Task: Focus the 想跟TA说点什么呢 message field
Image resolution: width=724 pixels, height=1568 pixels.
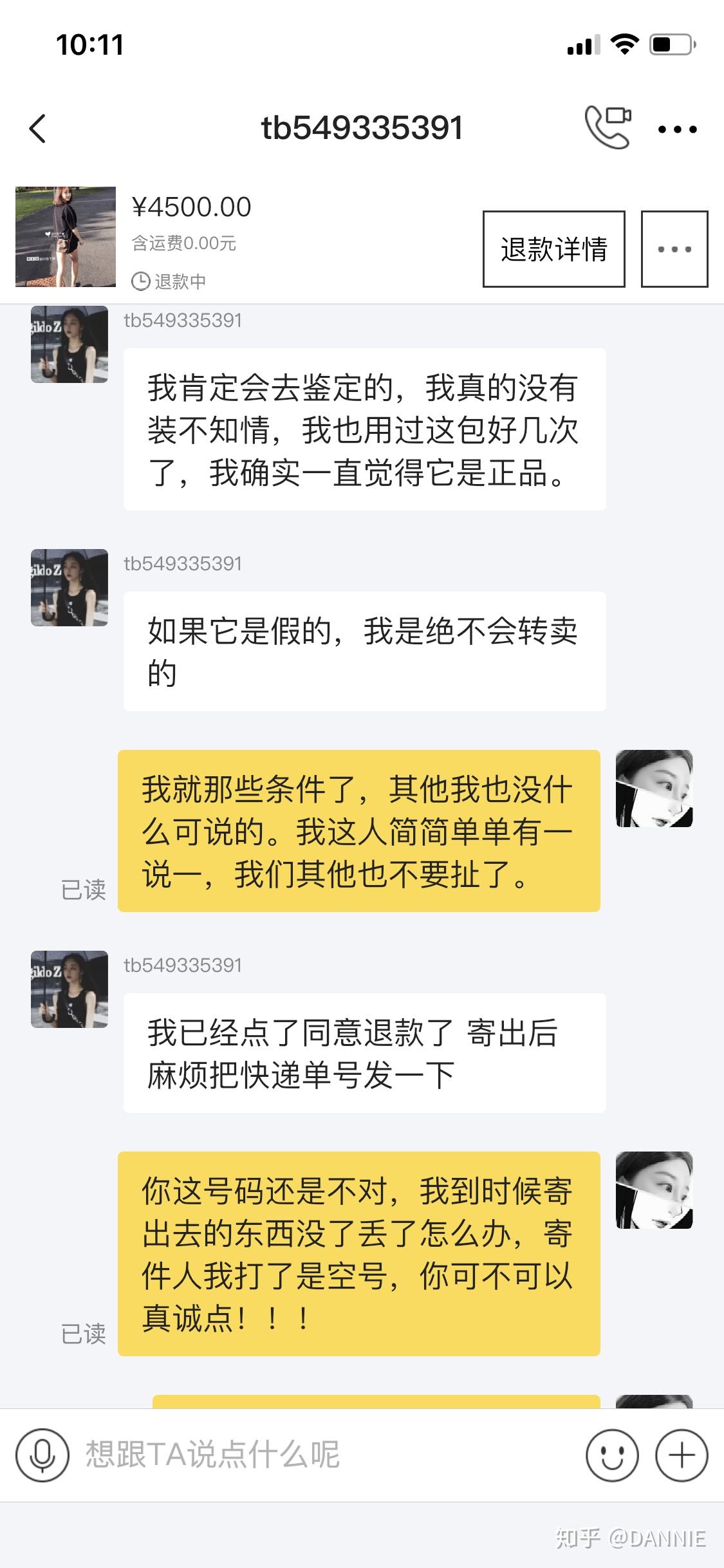Action: (x=322, y=1455)
